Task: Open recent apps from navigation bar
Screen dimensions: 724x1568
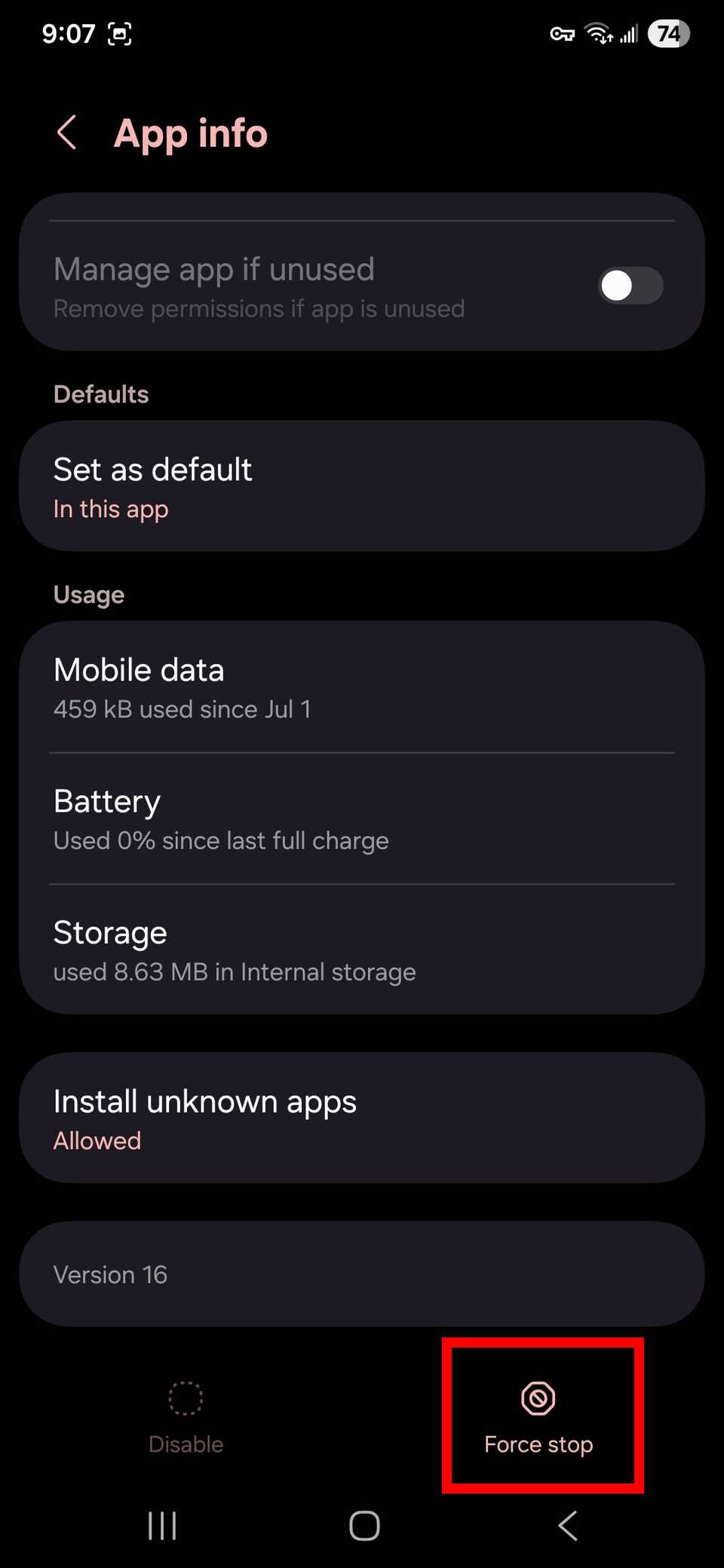Action: [162, 1526]
